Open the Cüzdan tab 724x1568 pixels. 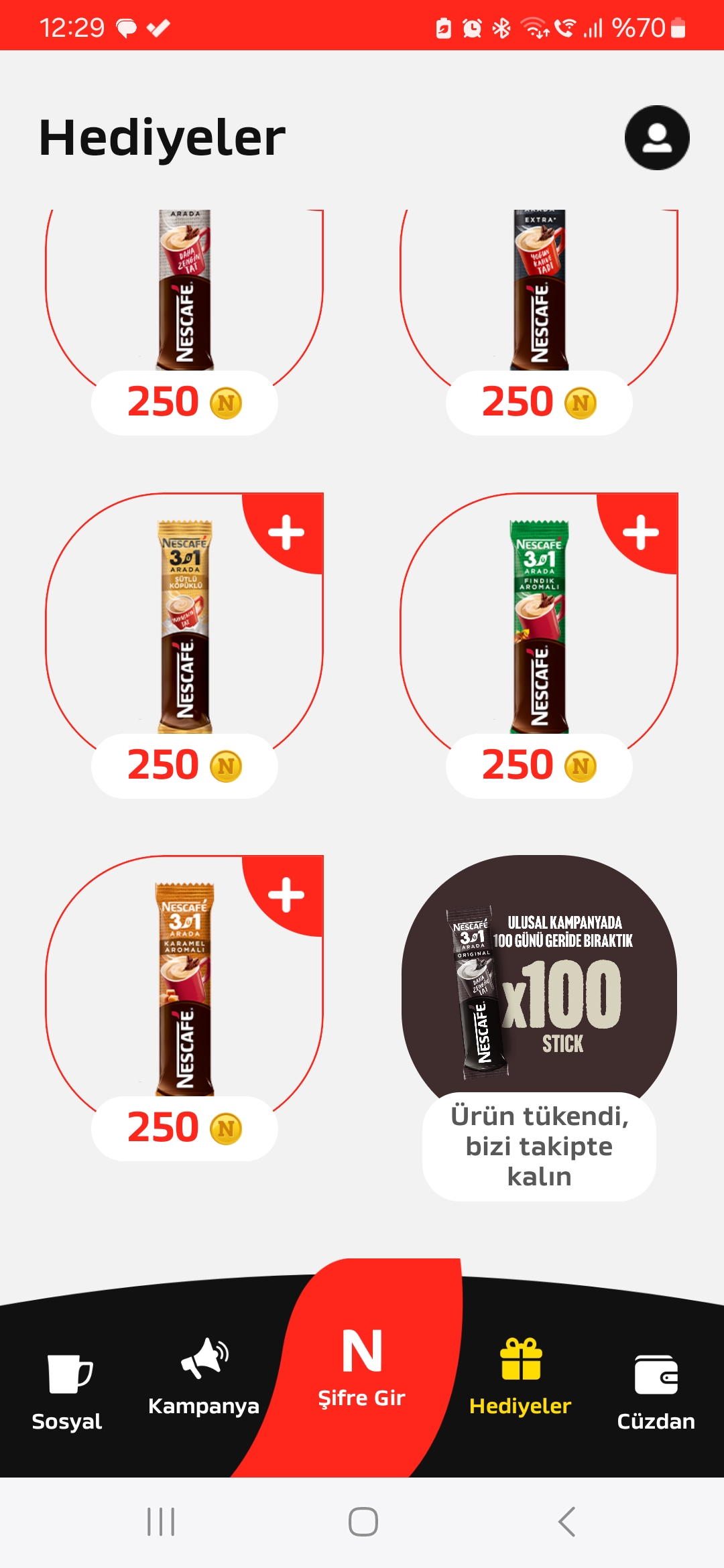point(656,1390)
